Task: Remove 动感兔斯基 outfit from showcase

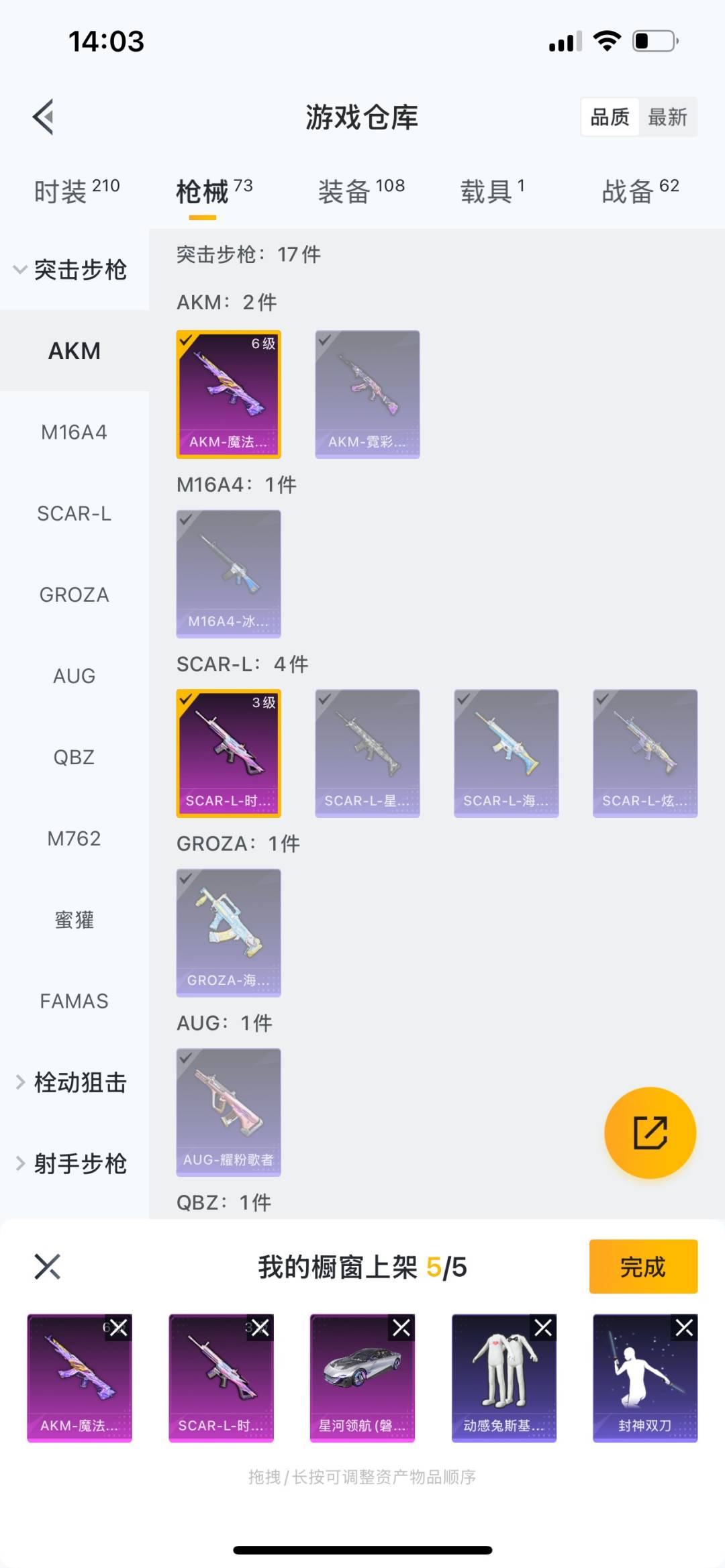Action: pos(543,1328)
